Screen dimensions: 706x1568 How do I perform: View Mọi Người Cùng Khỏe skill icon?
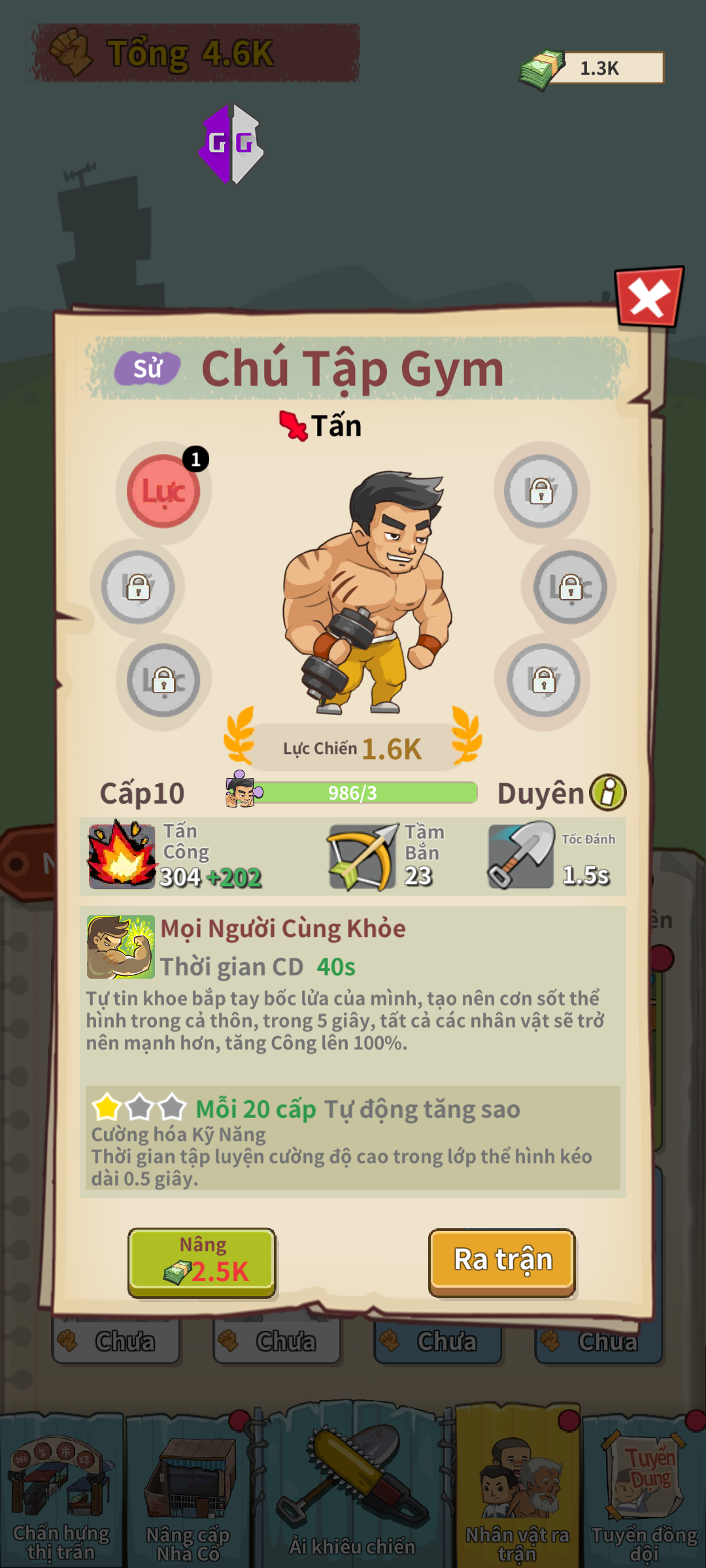121,947
